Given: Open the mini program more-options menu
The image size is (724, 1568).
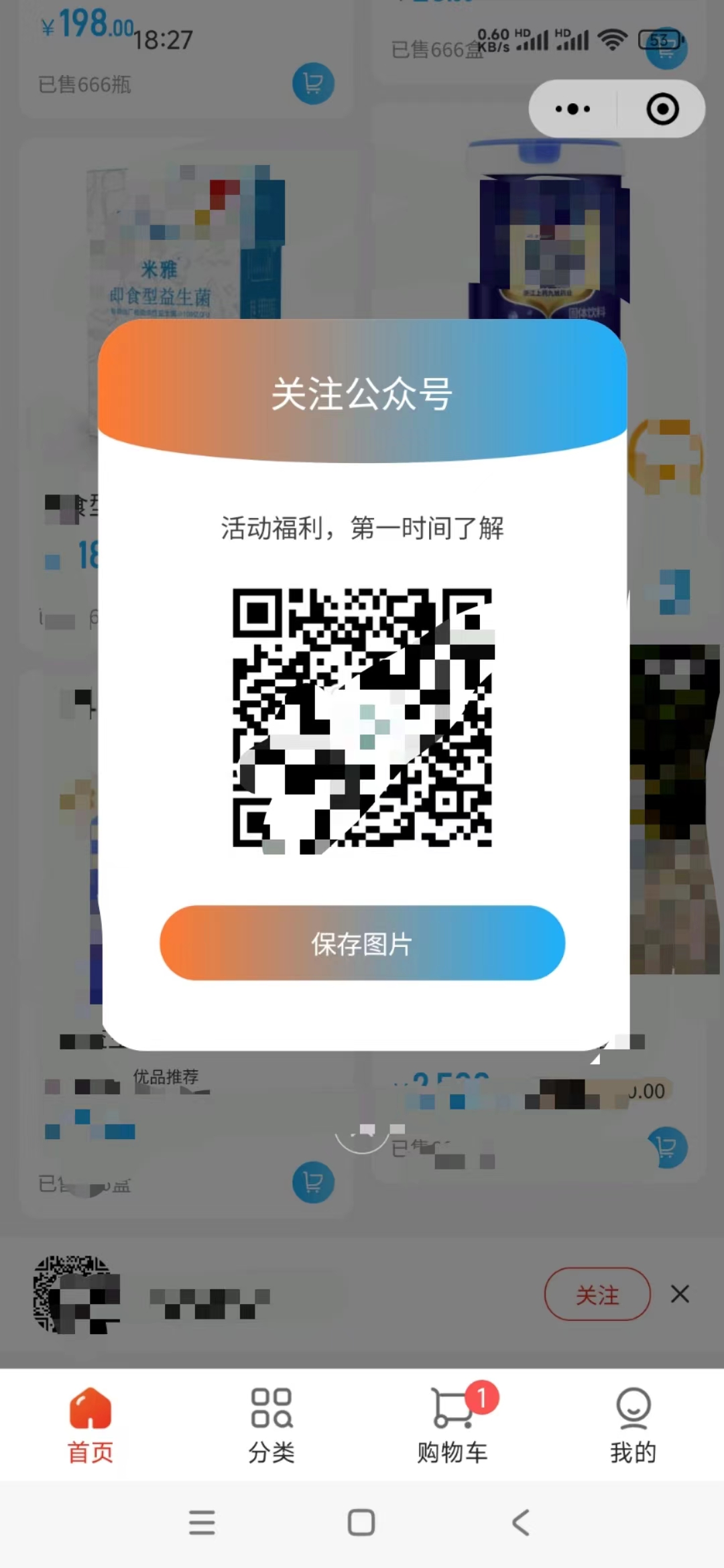Looking at the screenshot, I should click(573, 109).
